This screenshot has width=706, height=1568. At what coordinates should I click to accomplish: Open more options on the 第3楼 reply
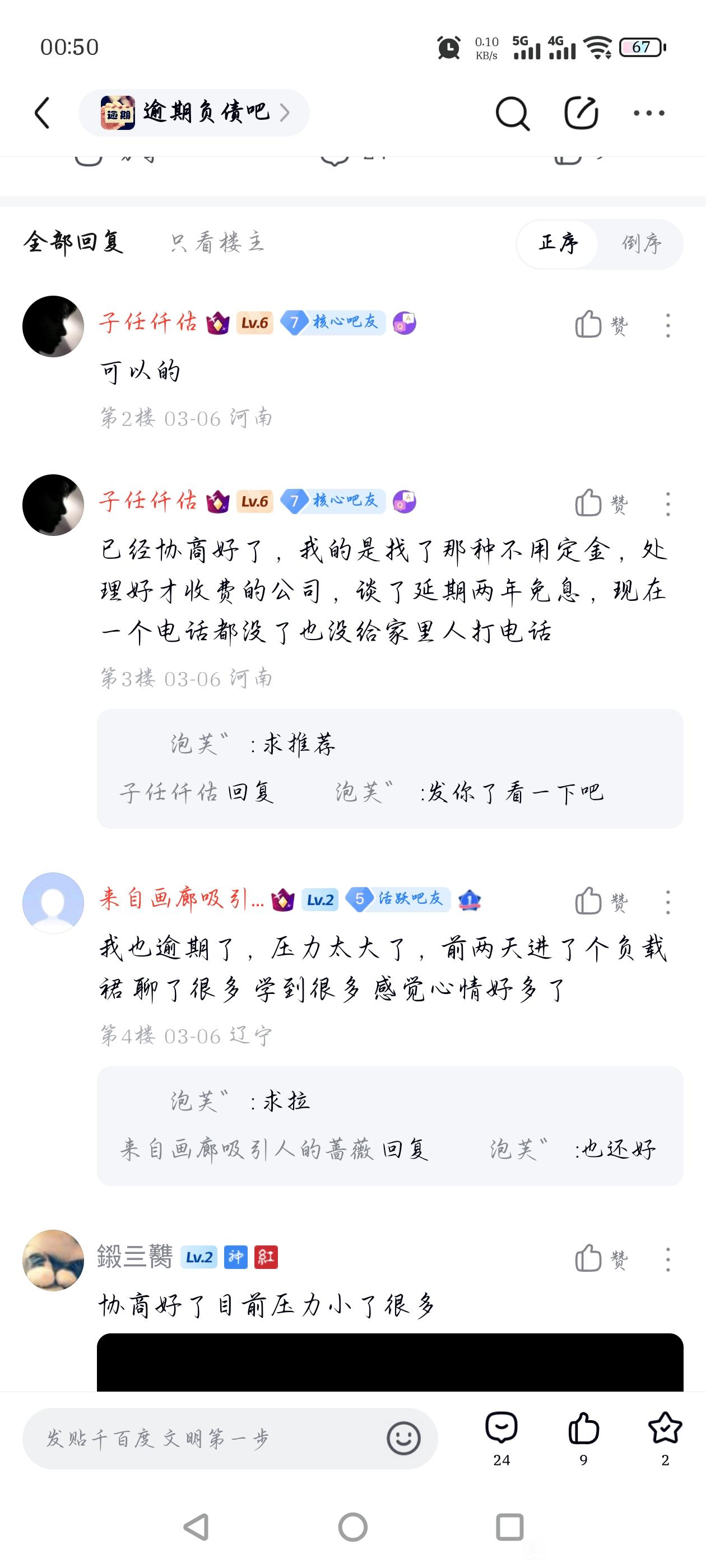point(668,504)
